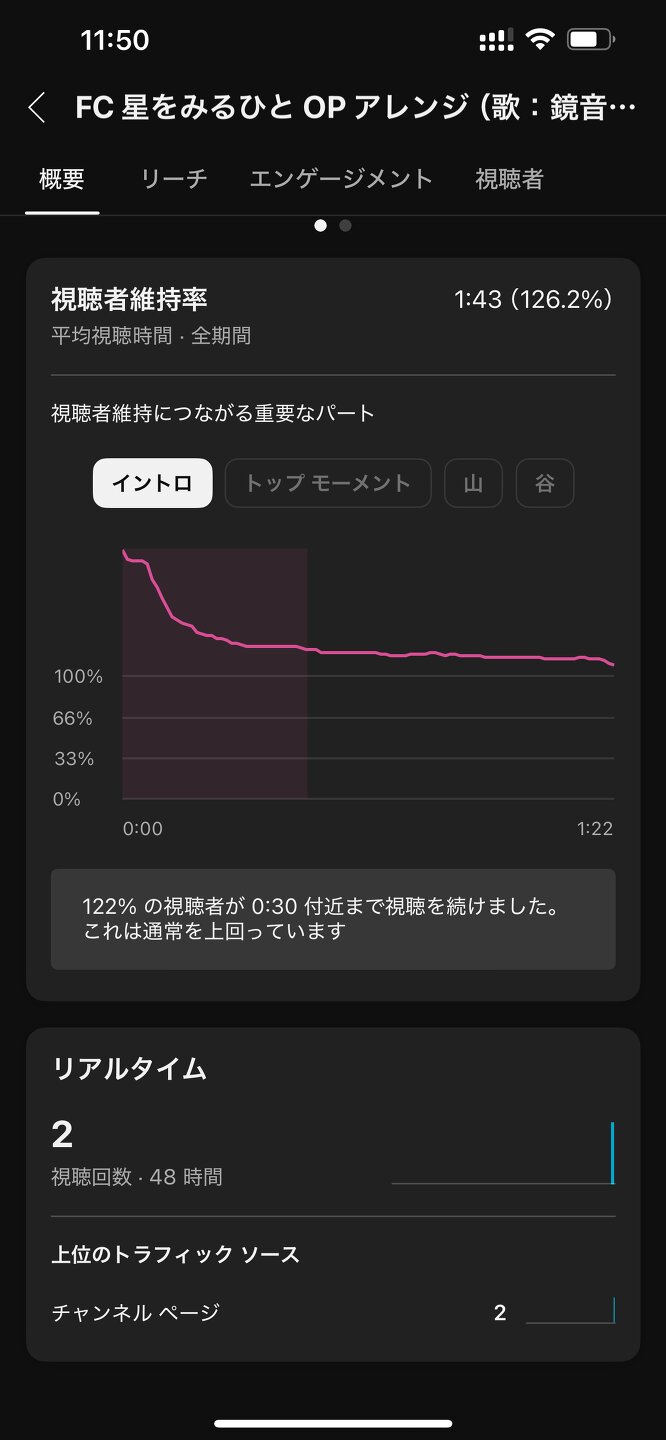This screenshot has width=666, height=1440.
Task: Select the 谷 chip
Action: click(545, 484)
